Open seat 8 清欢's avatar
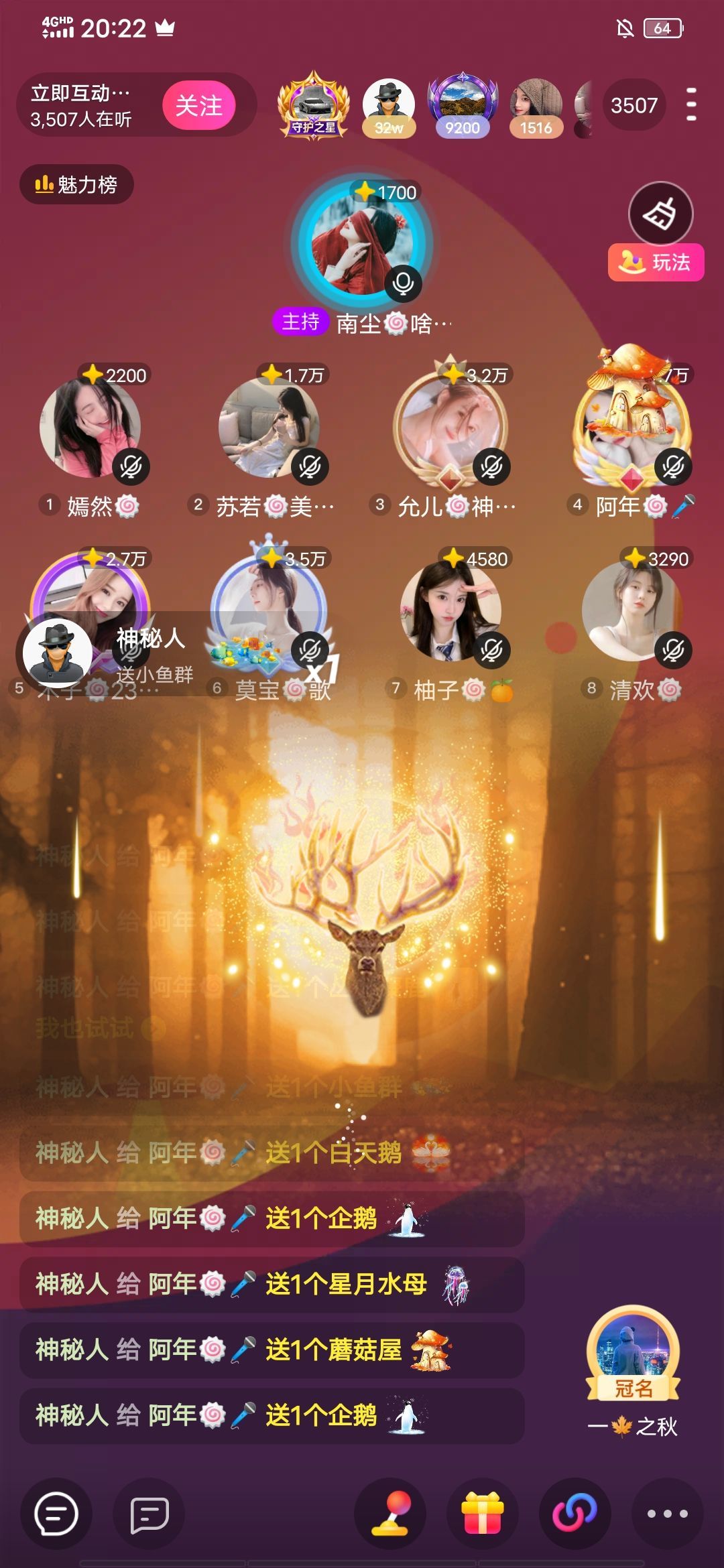The image size is (724, 1568). tap(631, 610)
